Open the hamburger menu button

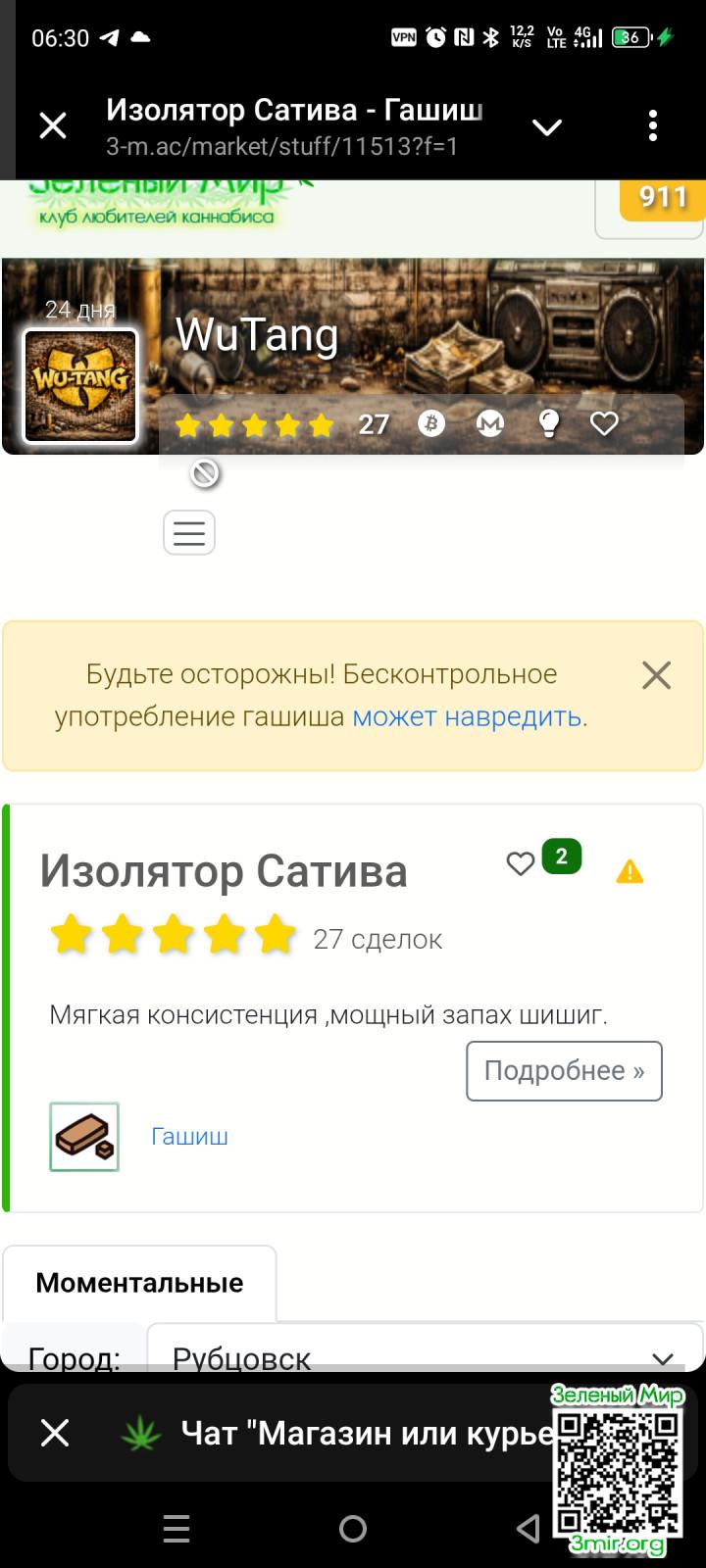tap(189, 533)
